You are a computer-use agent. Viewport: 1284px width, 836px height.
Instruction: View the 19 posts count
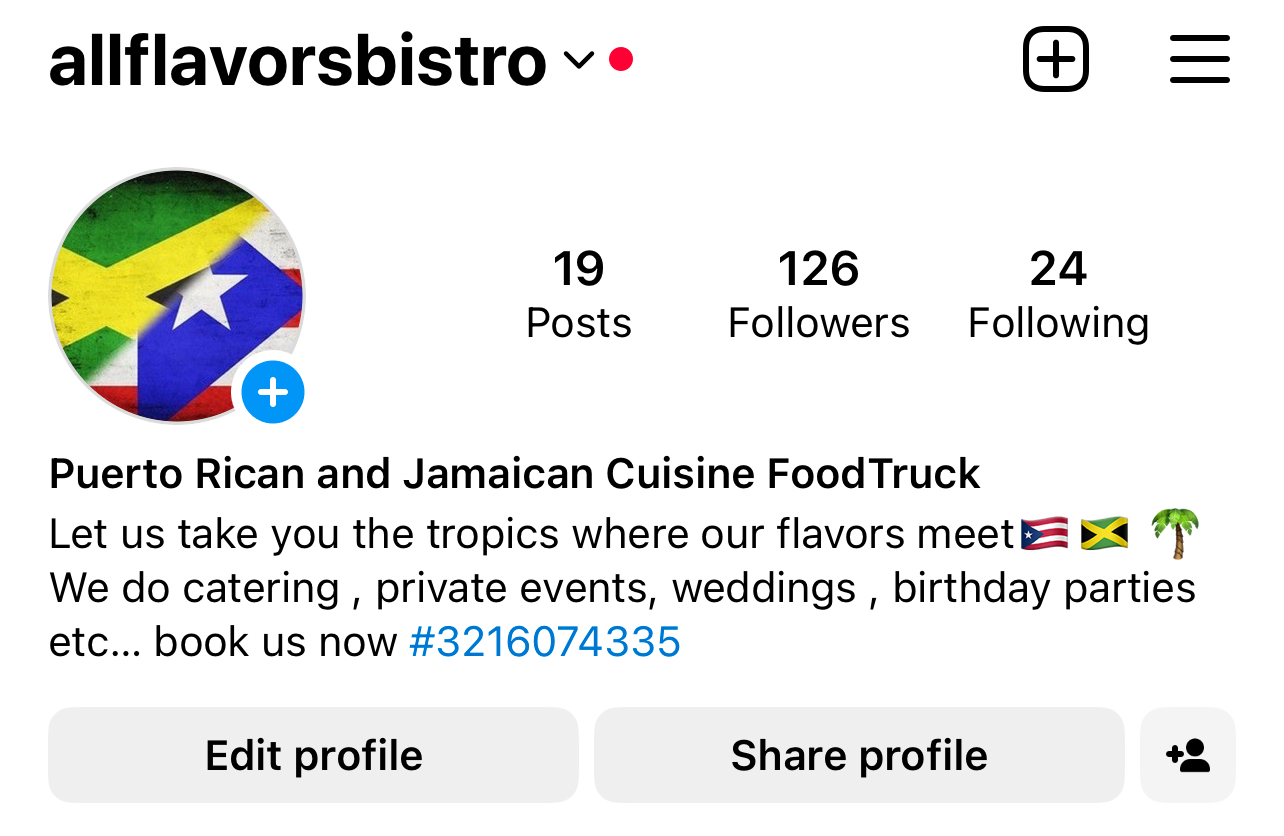coord(578,295)
